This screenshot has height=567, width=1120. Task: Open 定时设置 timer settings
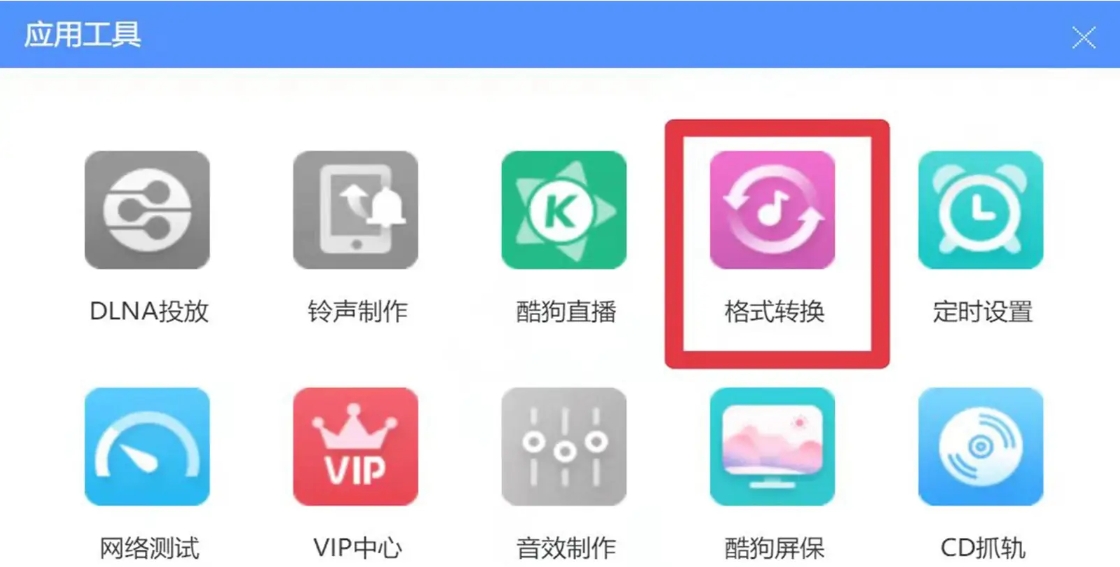point(981,210)
